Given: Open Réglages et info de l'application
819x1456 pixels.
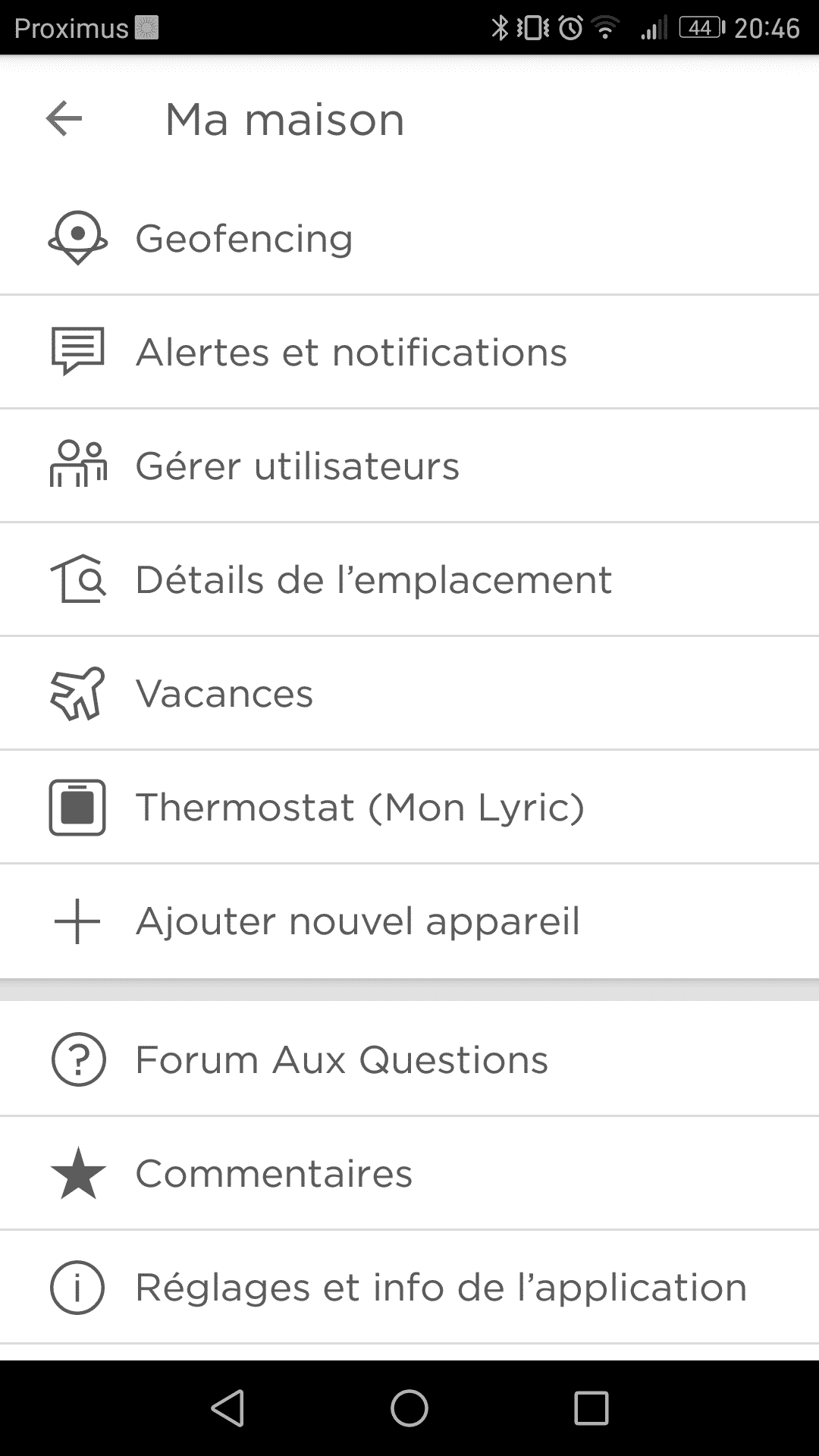Looking at the screenshot, I should point(409,1287).
